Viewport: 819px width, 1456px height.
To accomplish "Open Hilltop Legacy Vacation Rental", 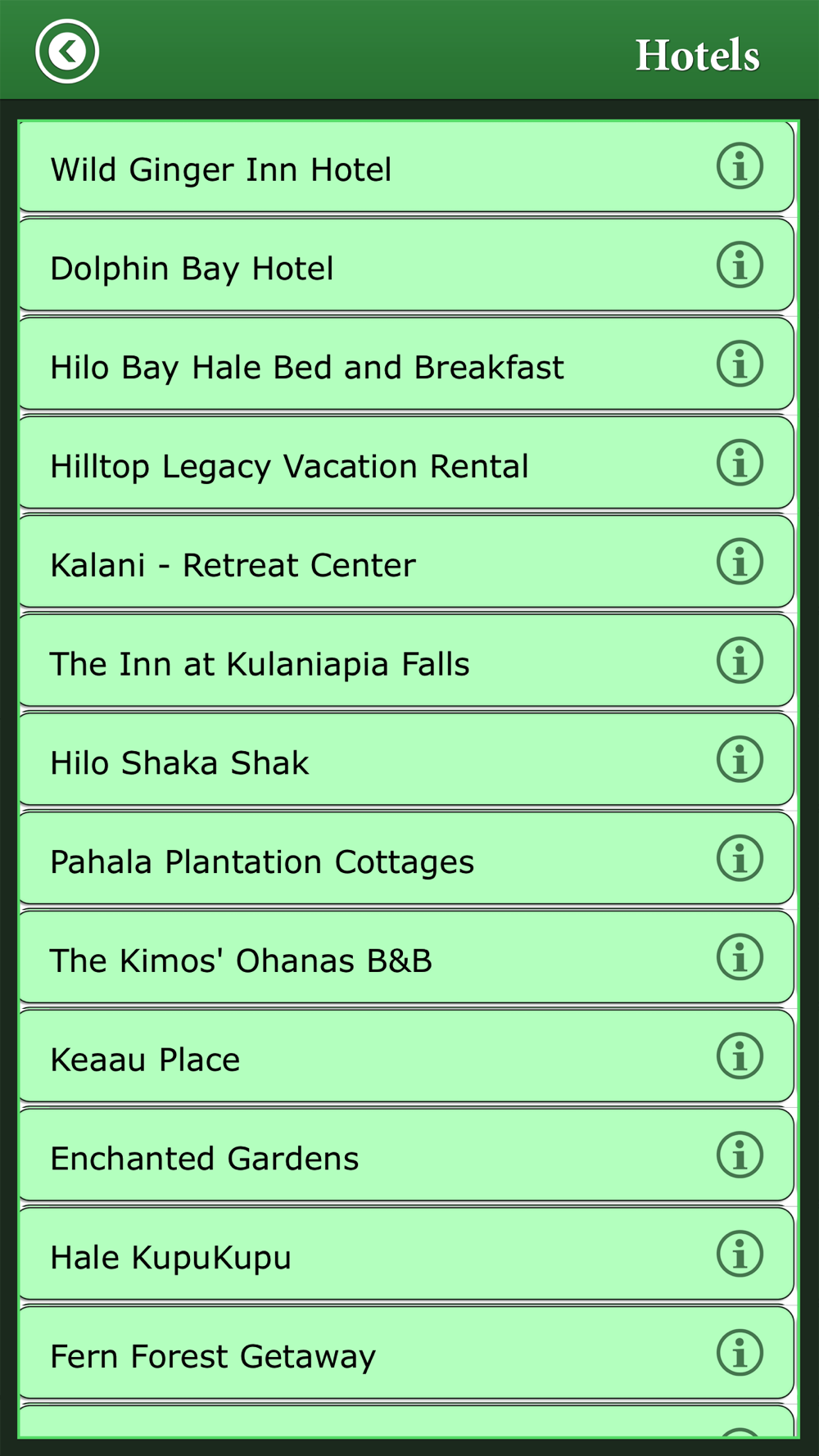I will pyautogui.click(x=406, y=463).
